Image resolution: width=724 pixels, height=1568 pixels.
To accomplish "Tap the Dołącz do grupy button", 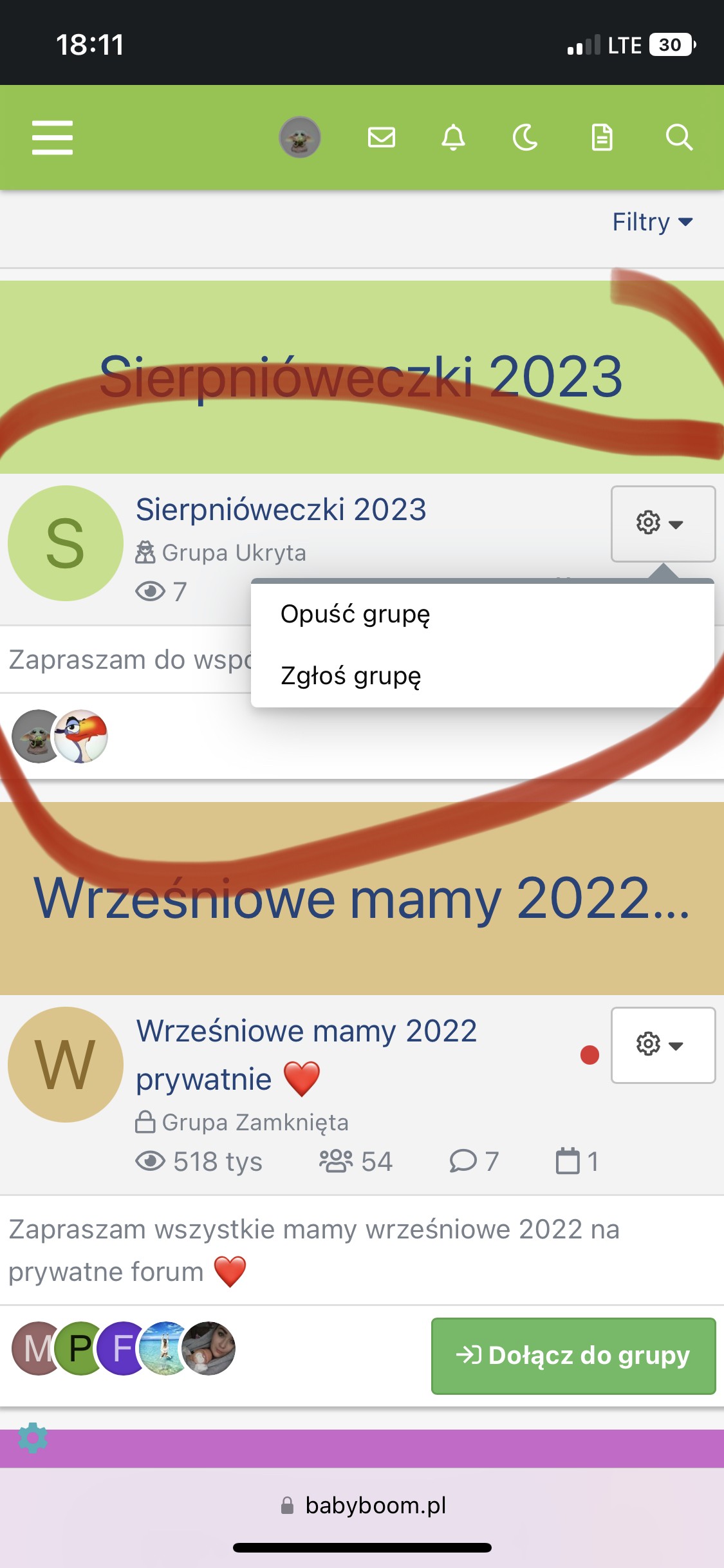I will pos(573,1356).
